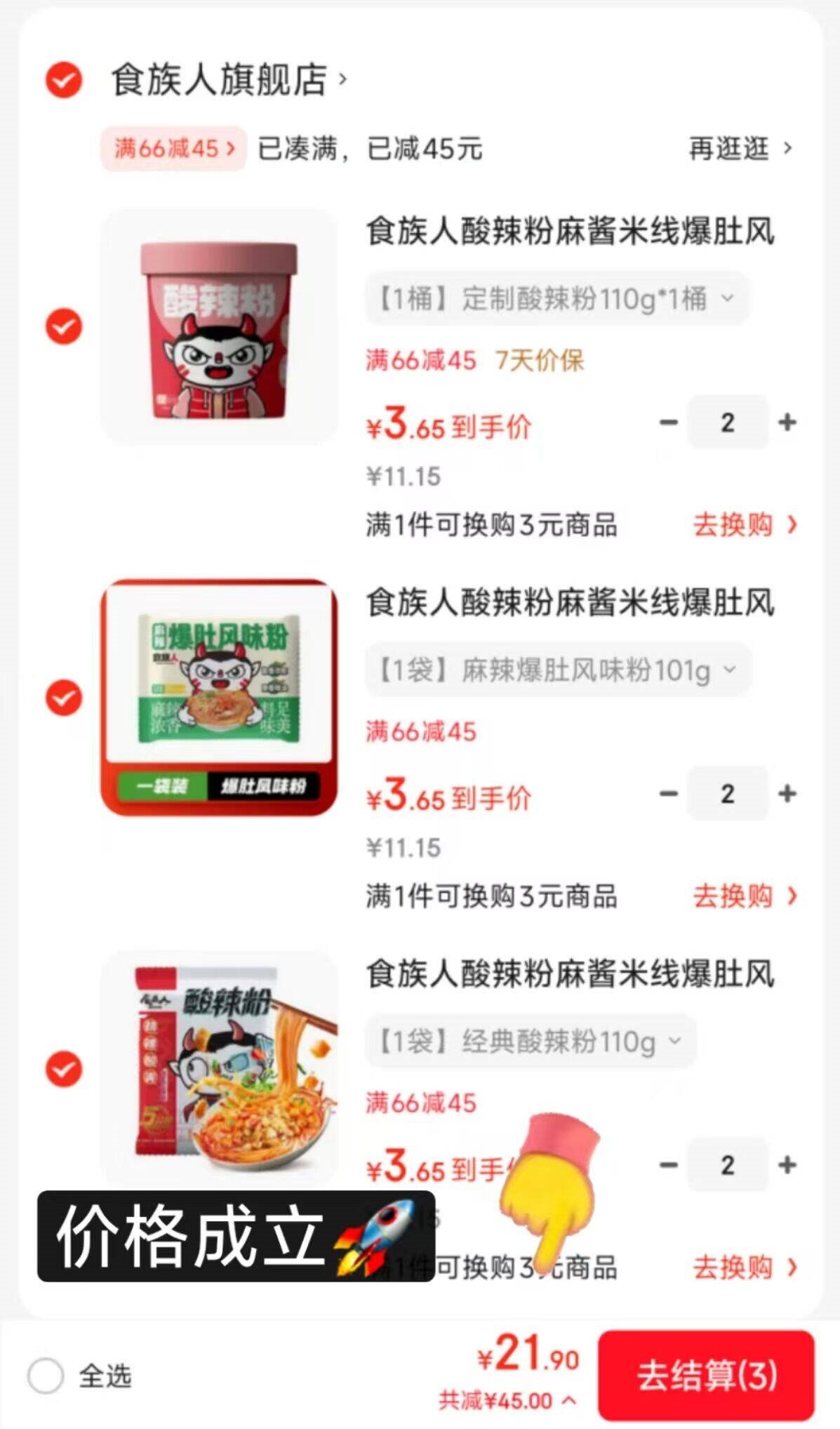Go to checkout with 去结算(3)
The image size is (840, 1429).
(706, 1376)
